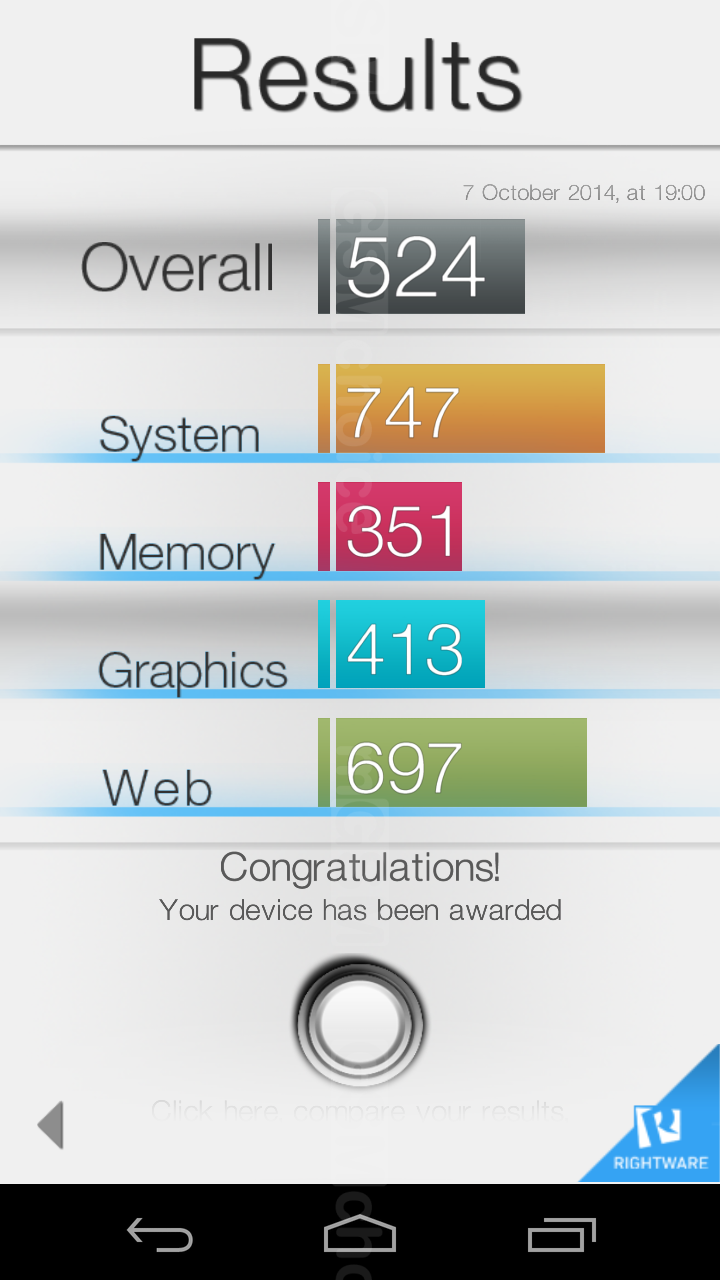Tap the system back button
The width and height of the screenshot is (720, 1280).
160,1234
